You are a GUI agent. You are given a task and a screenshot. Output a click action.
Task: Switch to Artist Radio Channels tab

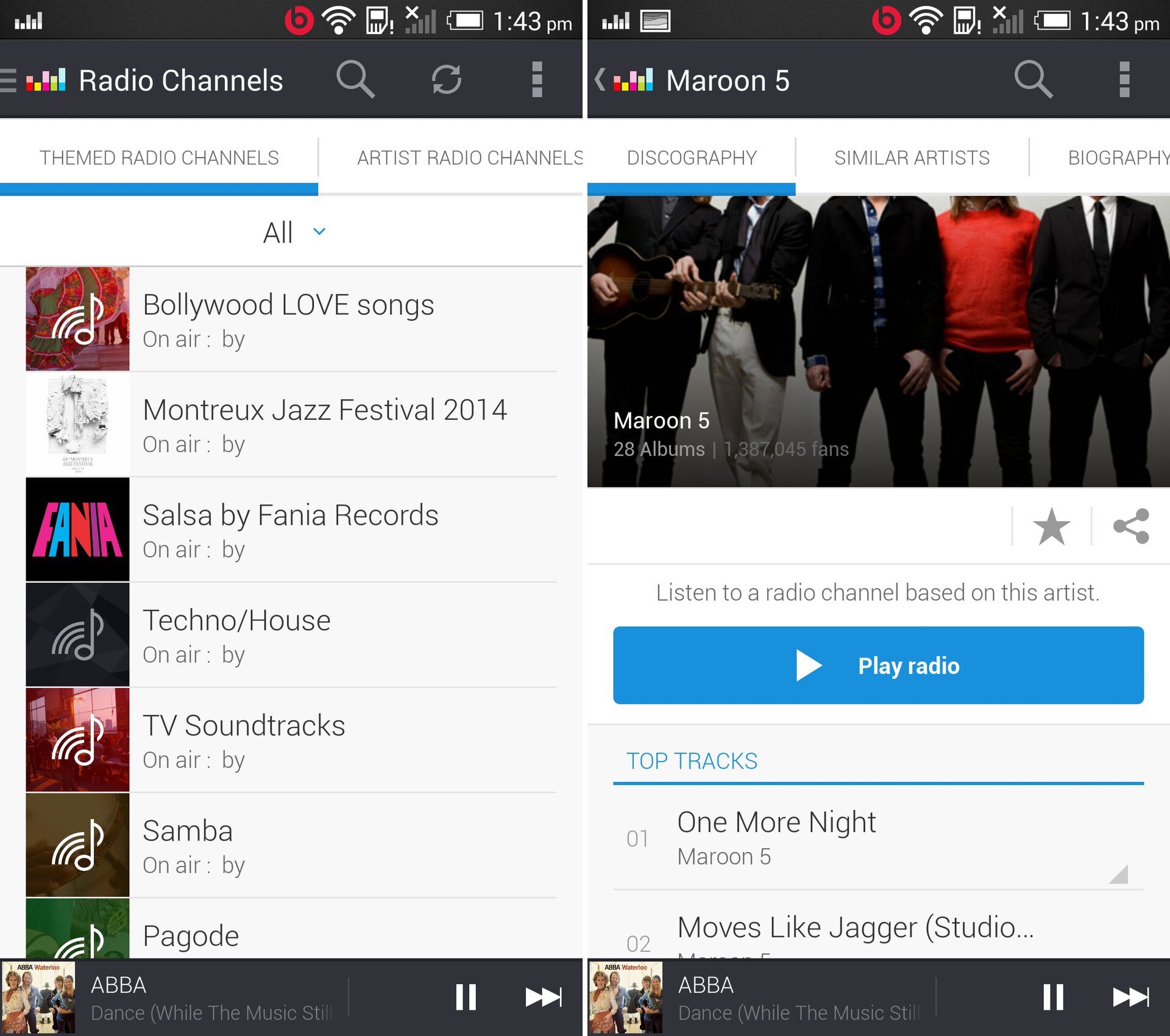[x=469, y=158]
